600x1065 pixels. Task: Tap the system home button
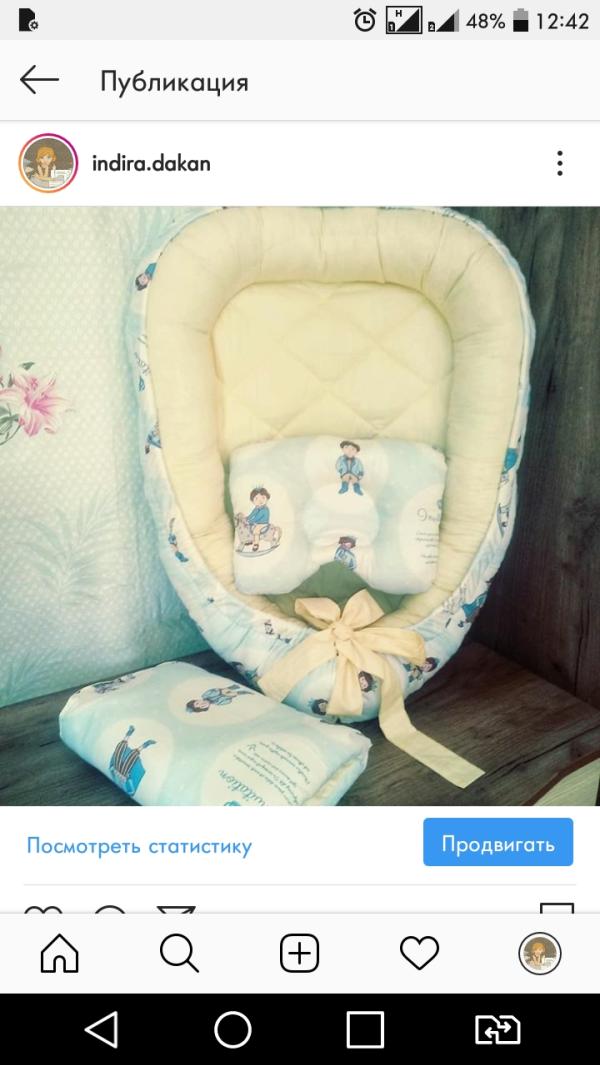pyautogui.click(x=233, y=1028)
